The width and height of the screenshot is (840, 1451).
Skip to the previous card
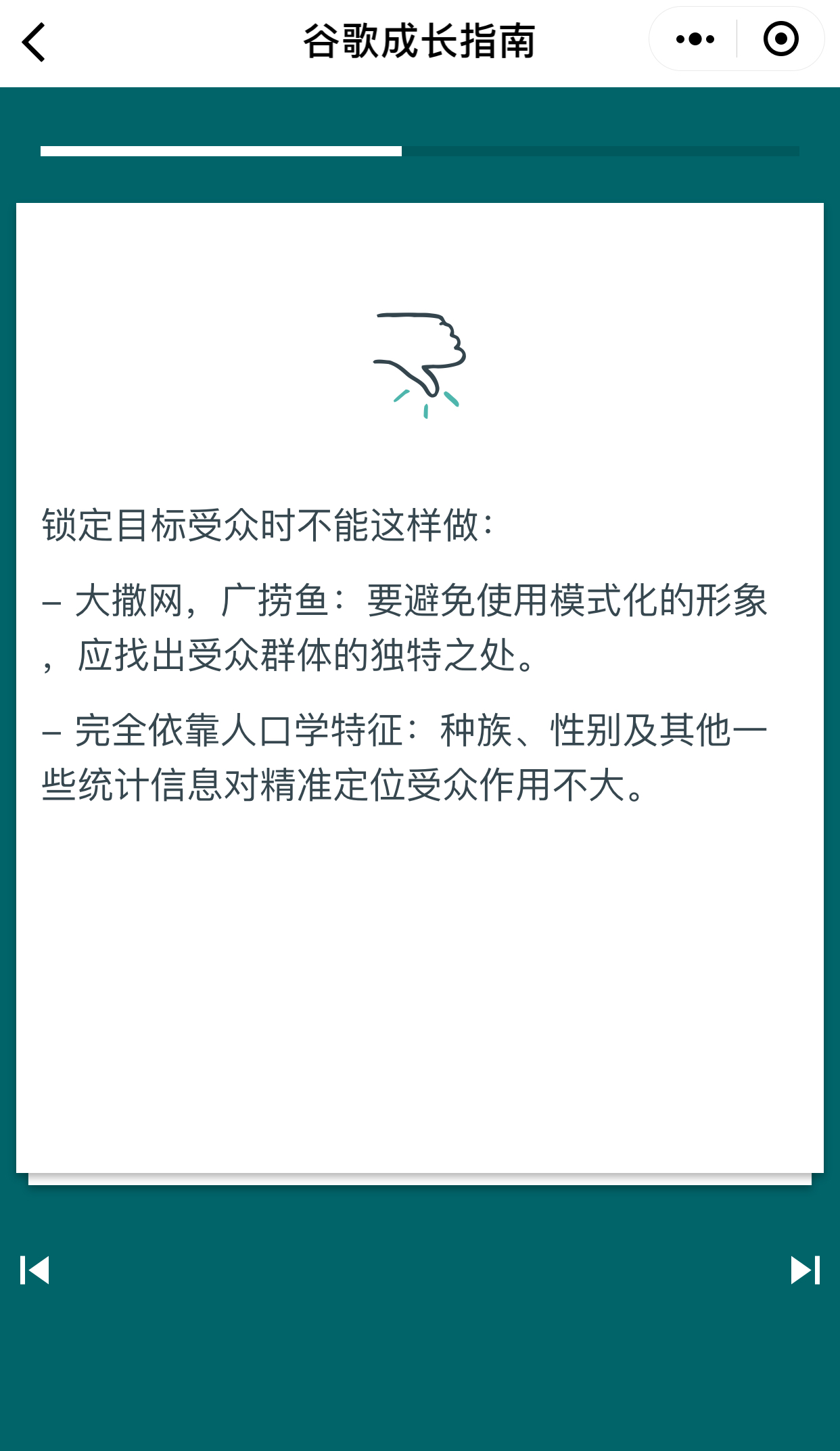tap(34, 1270)
